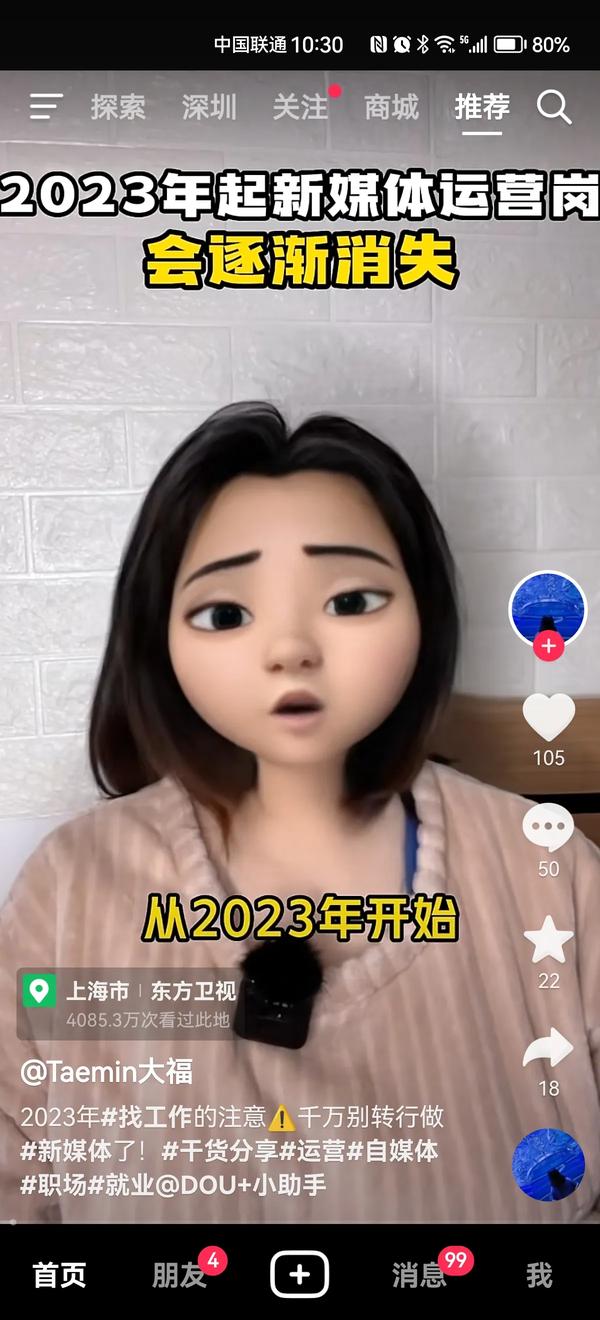
Task: Open the #找工作 hashtag
Action: pyautogui.click(x=142, y=1117)
